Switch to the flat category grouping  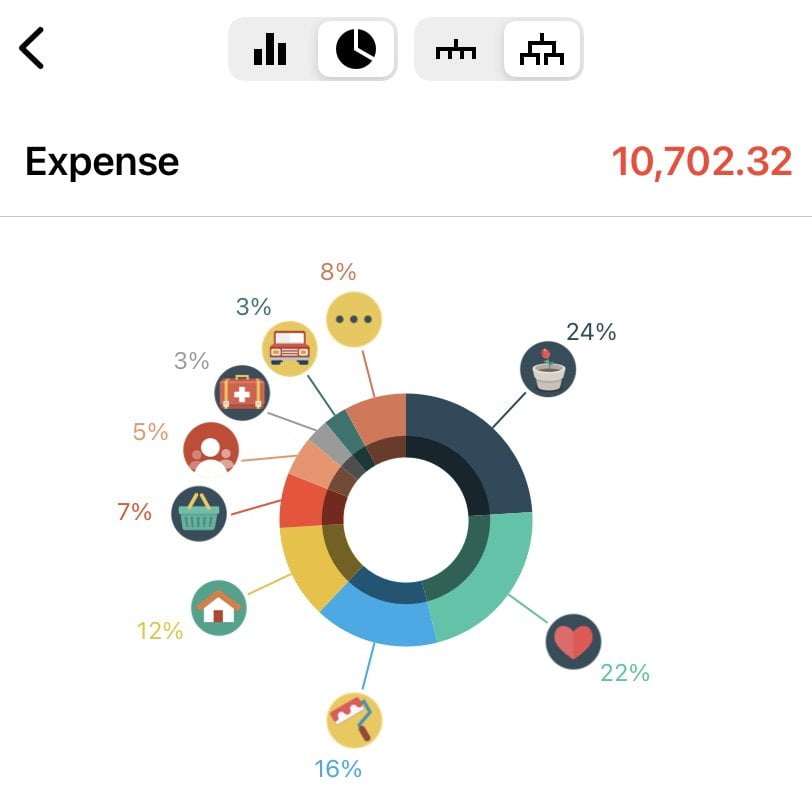(x=456, y=49)
